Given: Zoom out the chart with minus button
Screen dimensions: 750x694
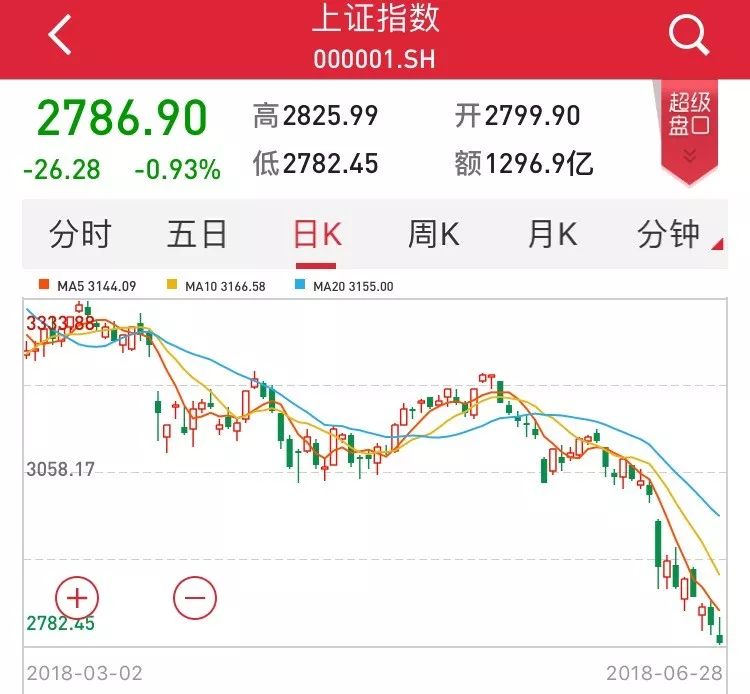Looking at the screenshot, I should click(194, 598).
